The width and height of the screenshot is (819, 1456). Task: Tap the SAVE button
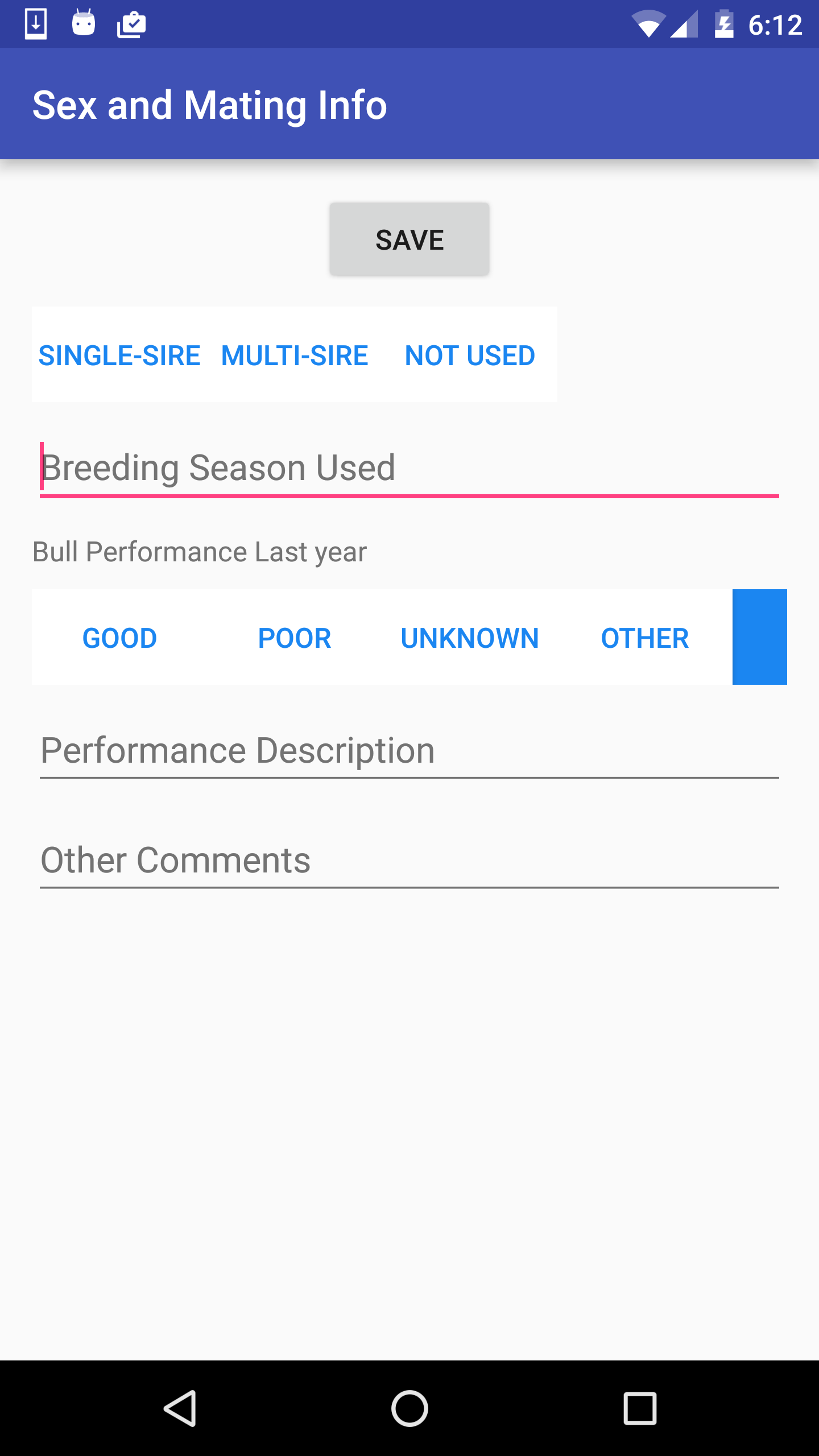pyautogui.click(x=409, y=239)
